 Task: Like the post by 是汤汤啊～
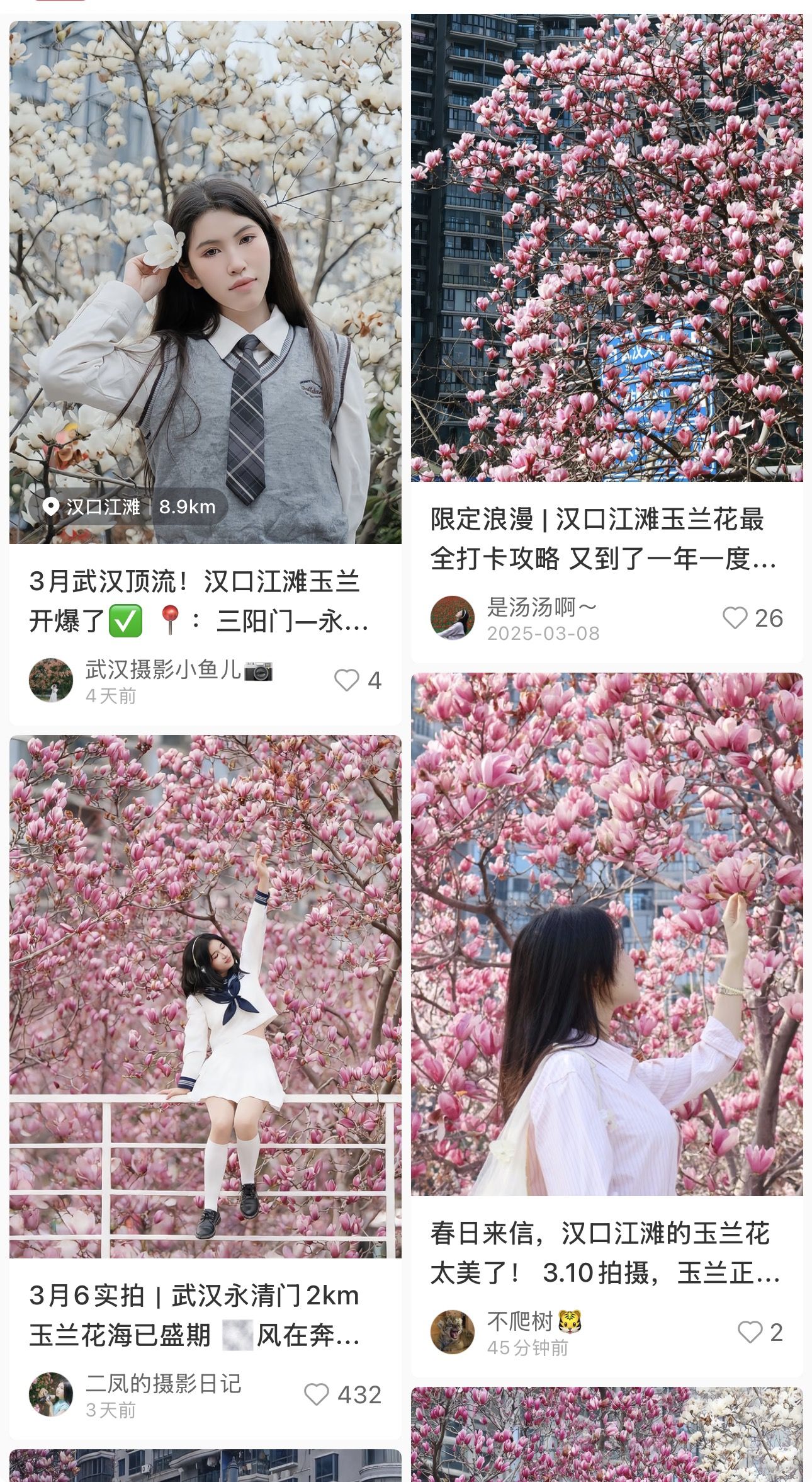pyautogui.click(x=735, y=618)
